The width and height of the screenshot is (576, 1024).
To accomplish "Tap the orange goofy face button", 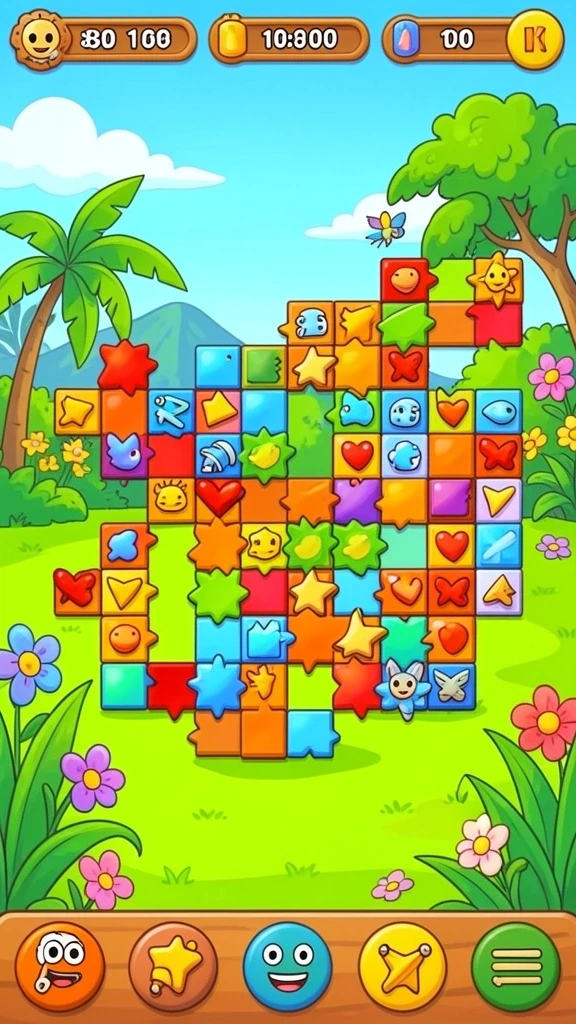I will [x=59, y=967].
